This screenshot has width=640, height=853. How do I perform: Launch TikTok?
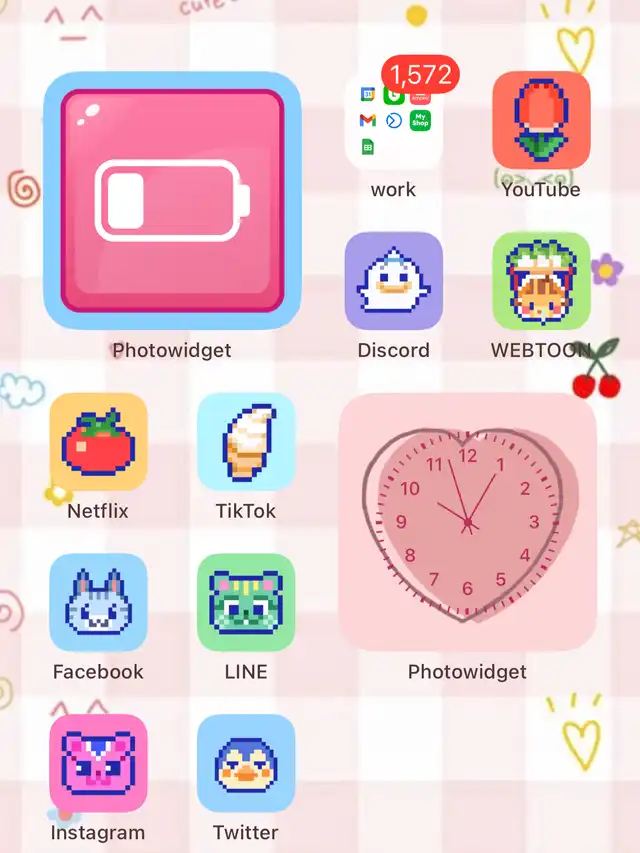[246, 442]
